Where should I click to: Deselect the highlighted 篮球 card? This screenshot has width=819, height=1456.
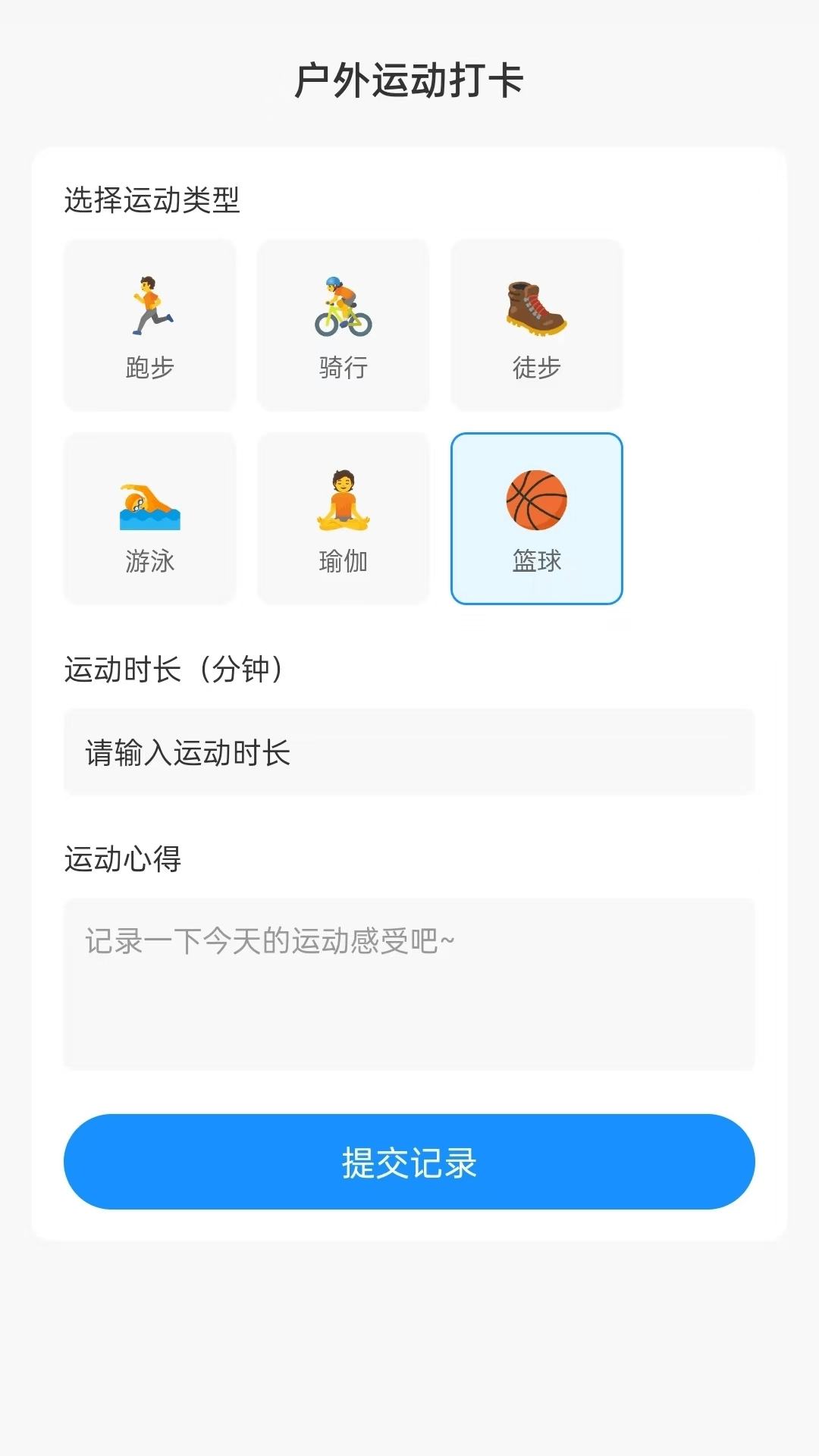(x=536, y=518)
